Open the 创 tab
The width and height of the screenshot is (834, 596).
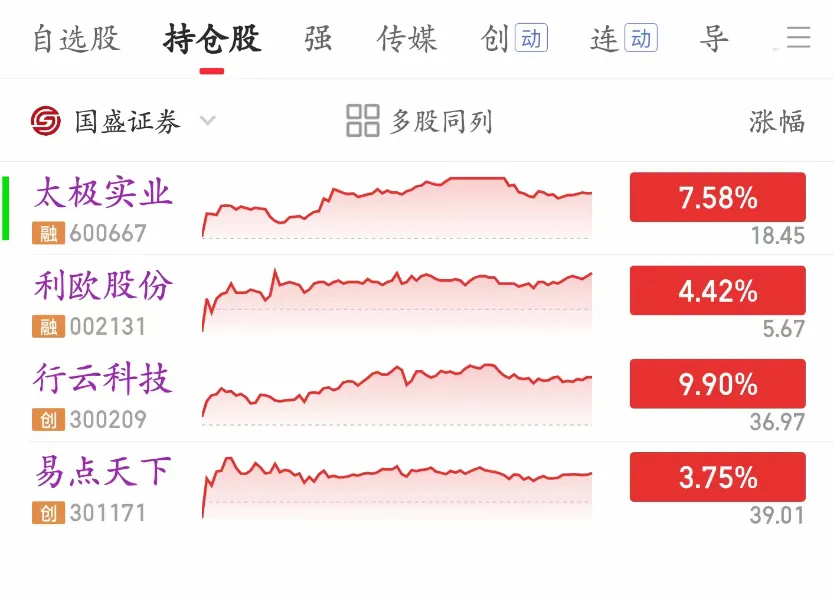514,39
